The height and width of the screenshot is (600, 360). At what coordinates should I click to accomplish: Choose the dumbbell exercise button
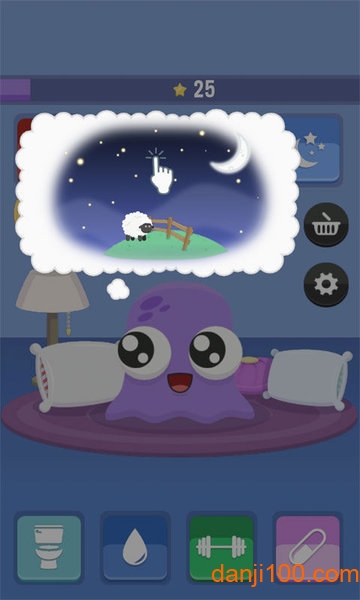point(221,548)
